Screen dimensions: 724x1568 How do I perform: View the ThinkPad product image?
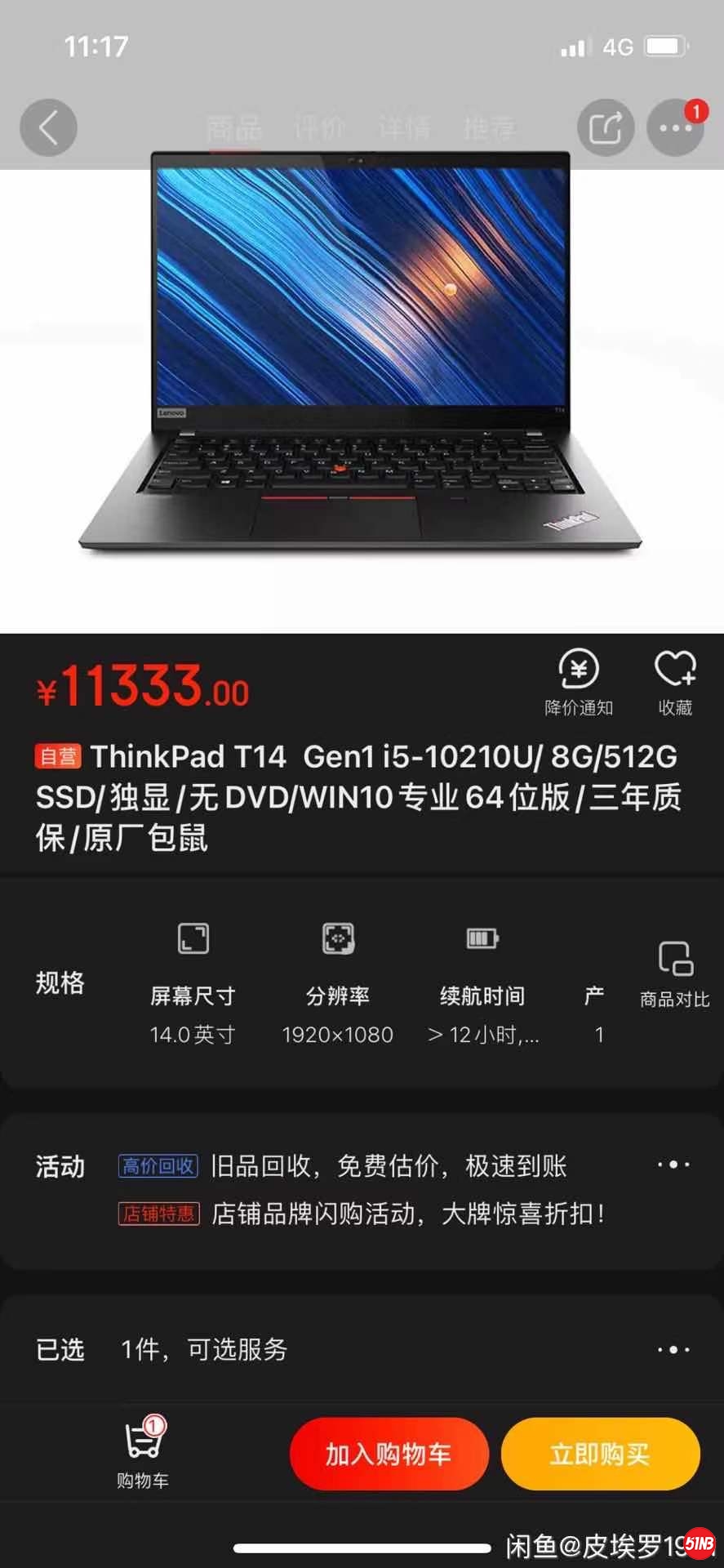click(x=361, y=351)
